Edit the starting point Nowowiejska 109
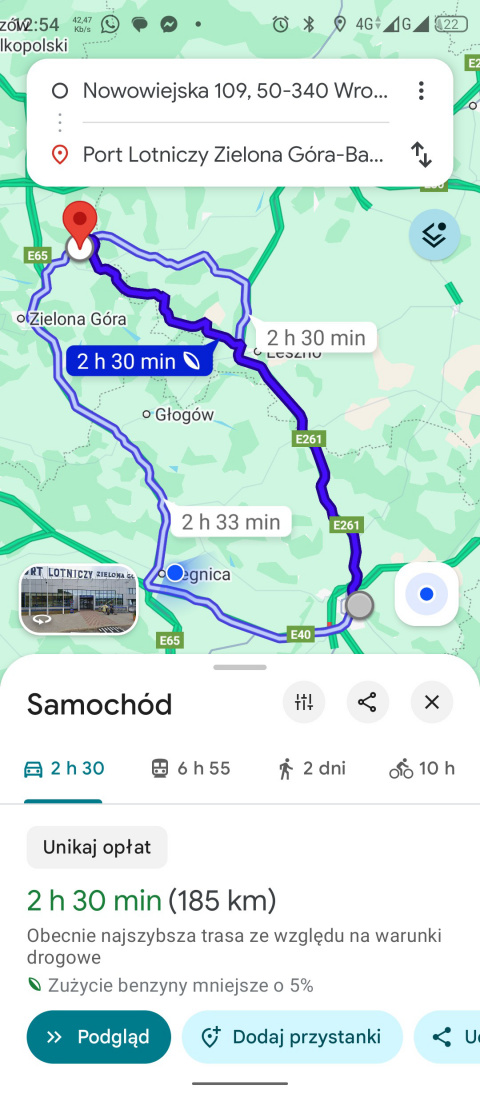The width and height of the screenshot is (480, 1093). tap(235, 91)
